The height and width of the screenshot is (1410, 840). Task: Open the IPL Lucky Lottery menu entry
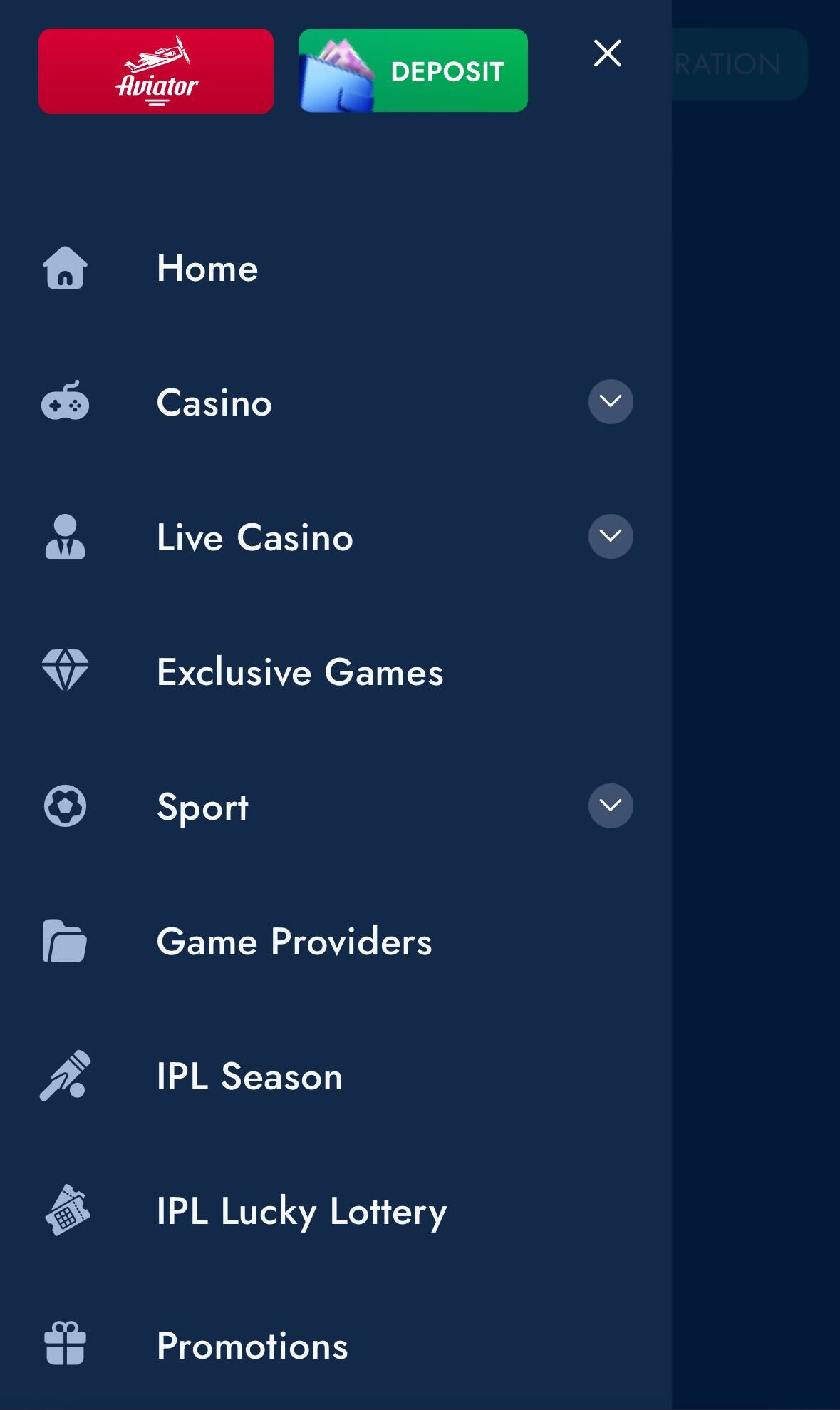[301, 1210]
